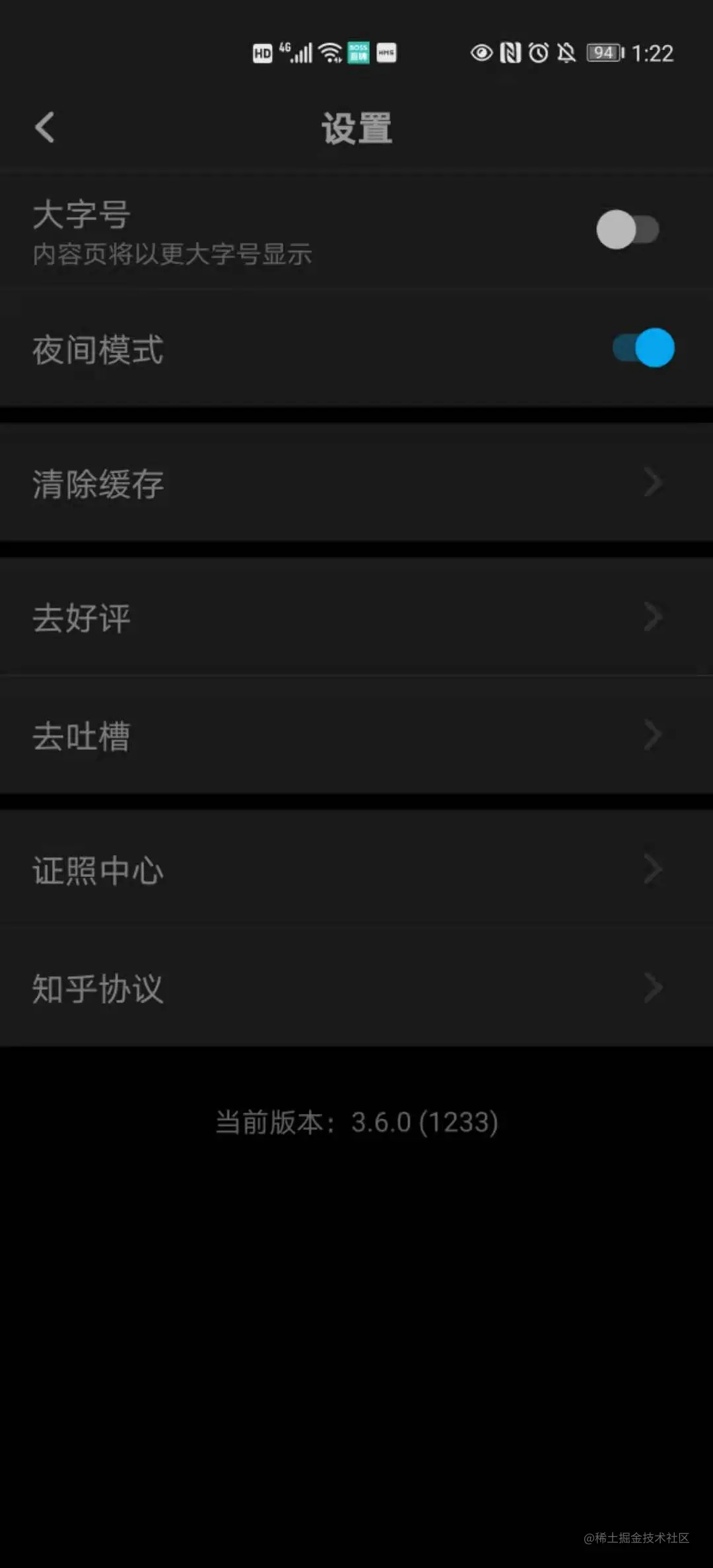The image size is (713, 1568).
Task: Select 去吐槽 to send feedback
Action: point(356,735)
